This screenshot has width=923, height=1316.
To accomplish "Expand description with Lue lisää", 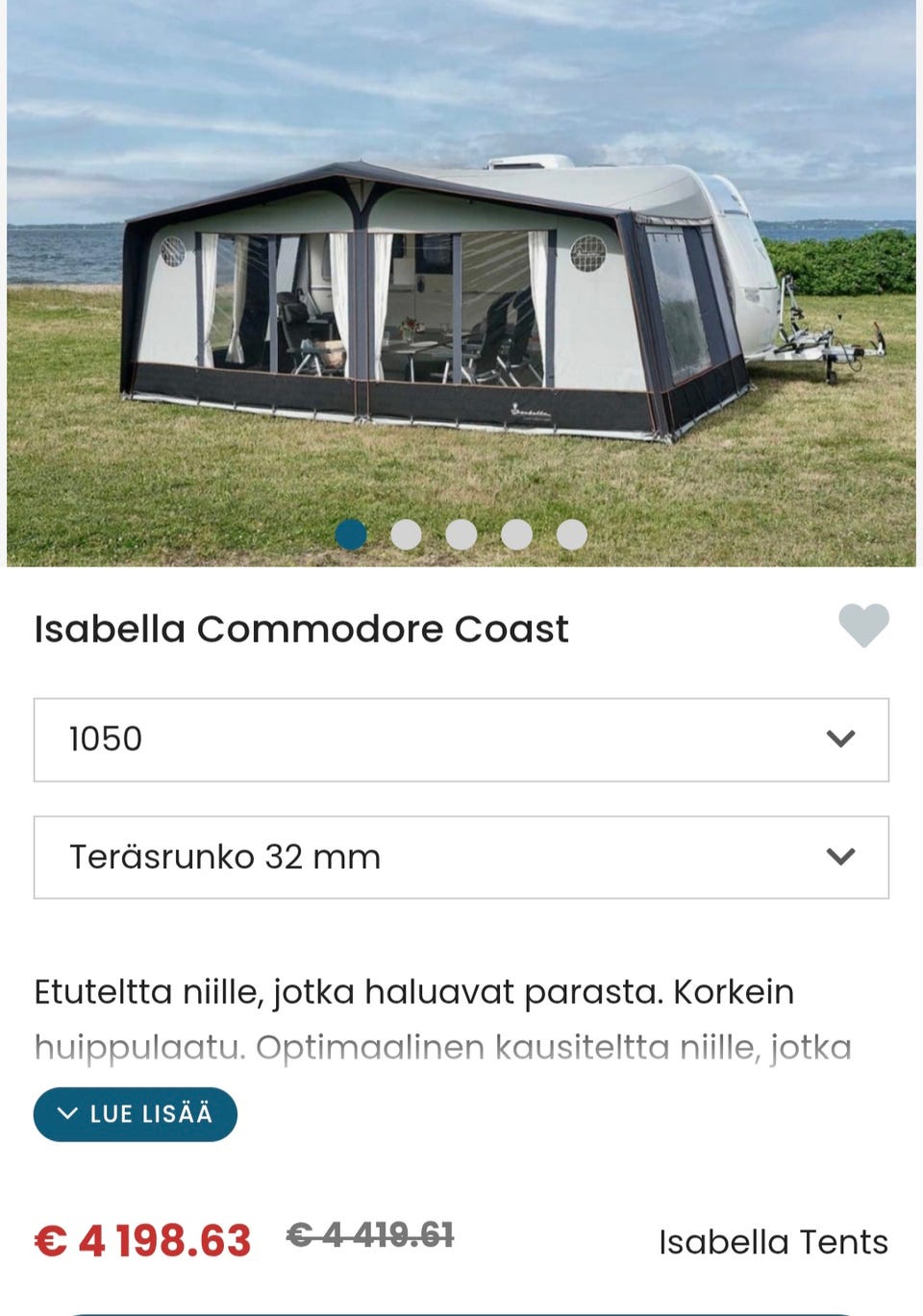I will [136, 1114].
